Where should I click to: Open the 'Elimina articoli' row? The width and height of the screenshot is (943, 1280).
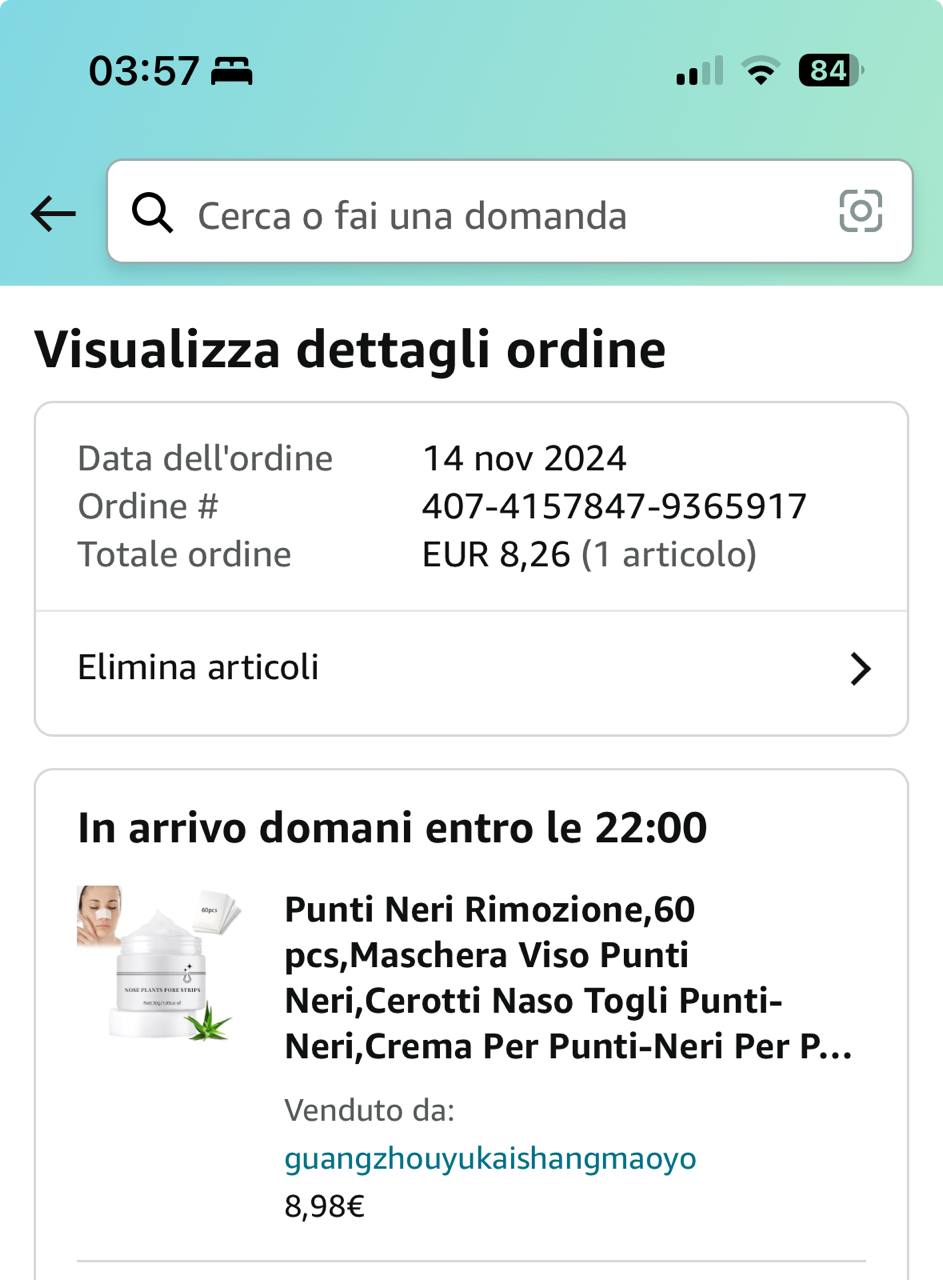point(471,668)
